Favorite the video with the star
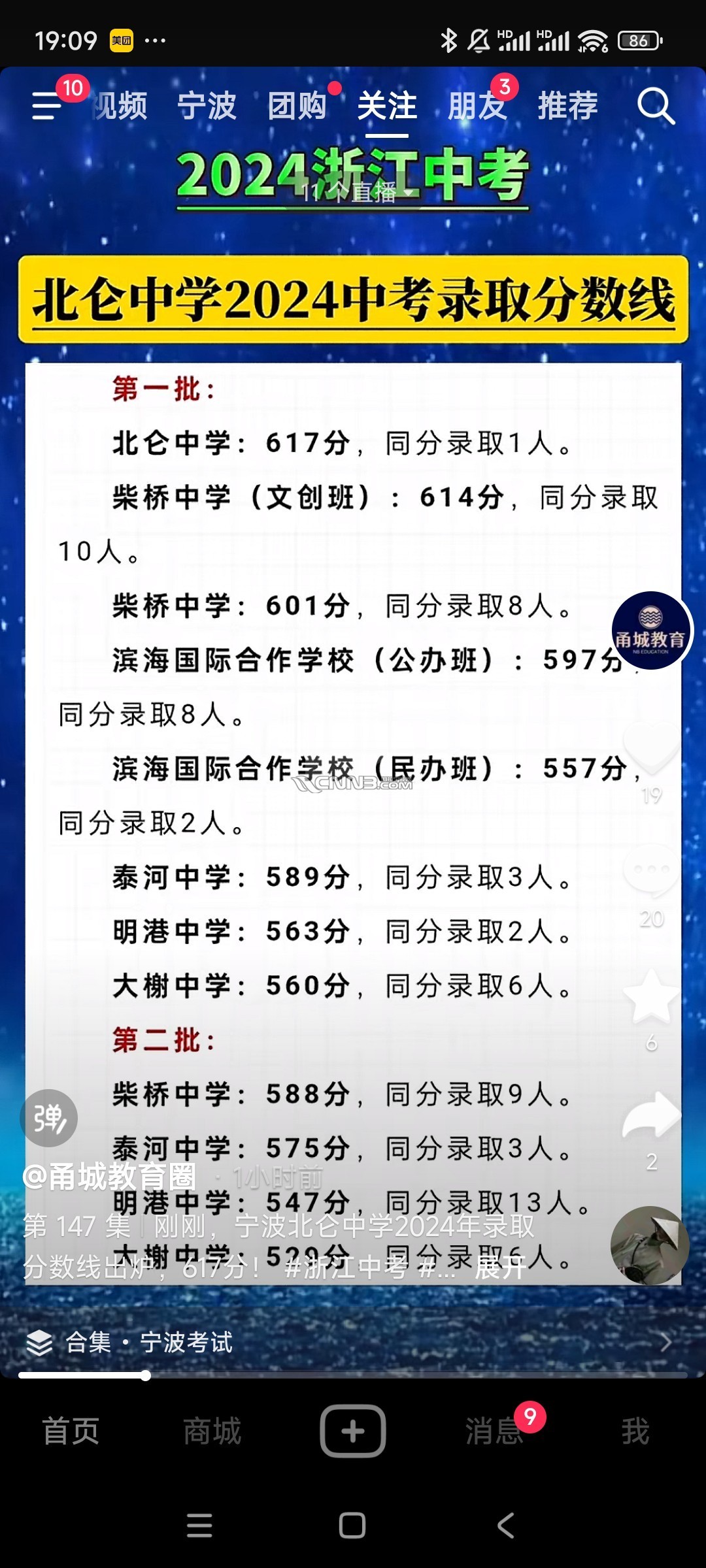Image resolution: width=706 pixels, height=1568 pixels. (651, 996)
